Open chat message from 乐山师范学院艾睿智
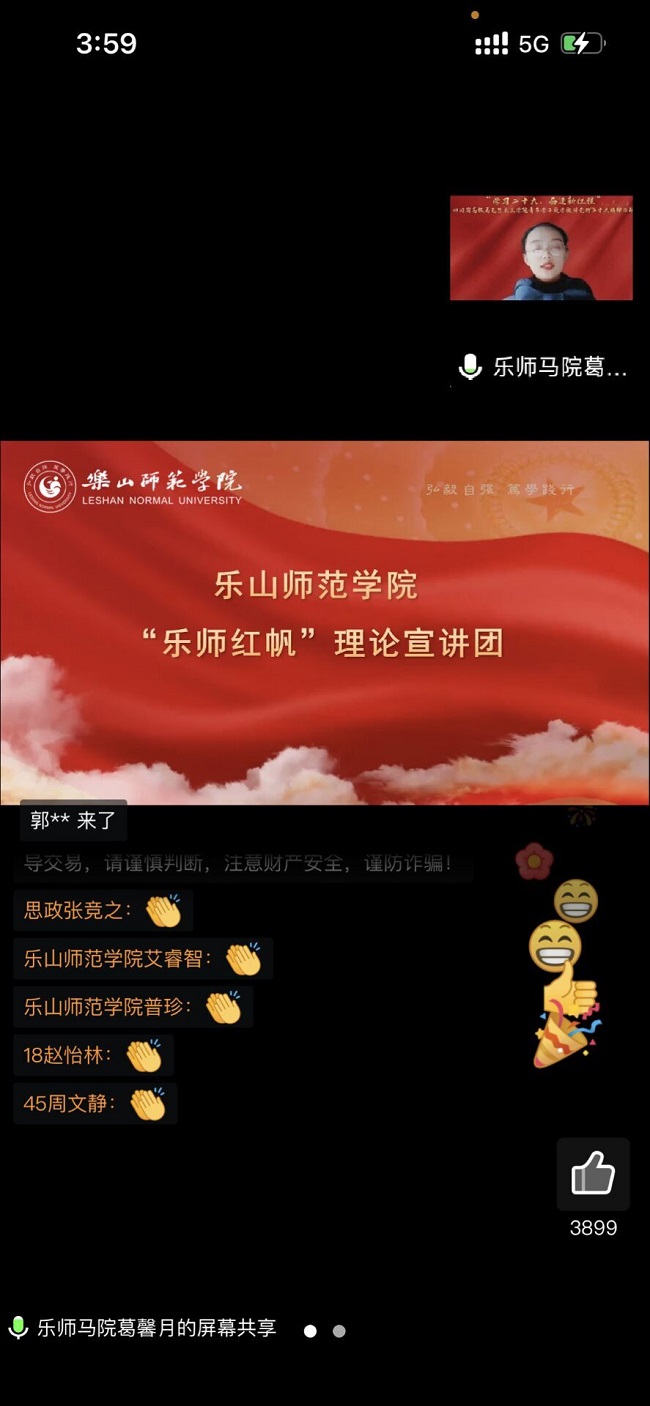650x1406 pixels. click(142, 959)
